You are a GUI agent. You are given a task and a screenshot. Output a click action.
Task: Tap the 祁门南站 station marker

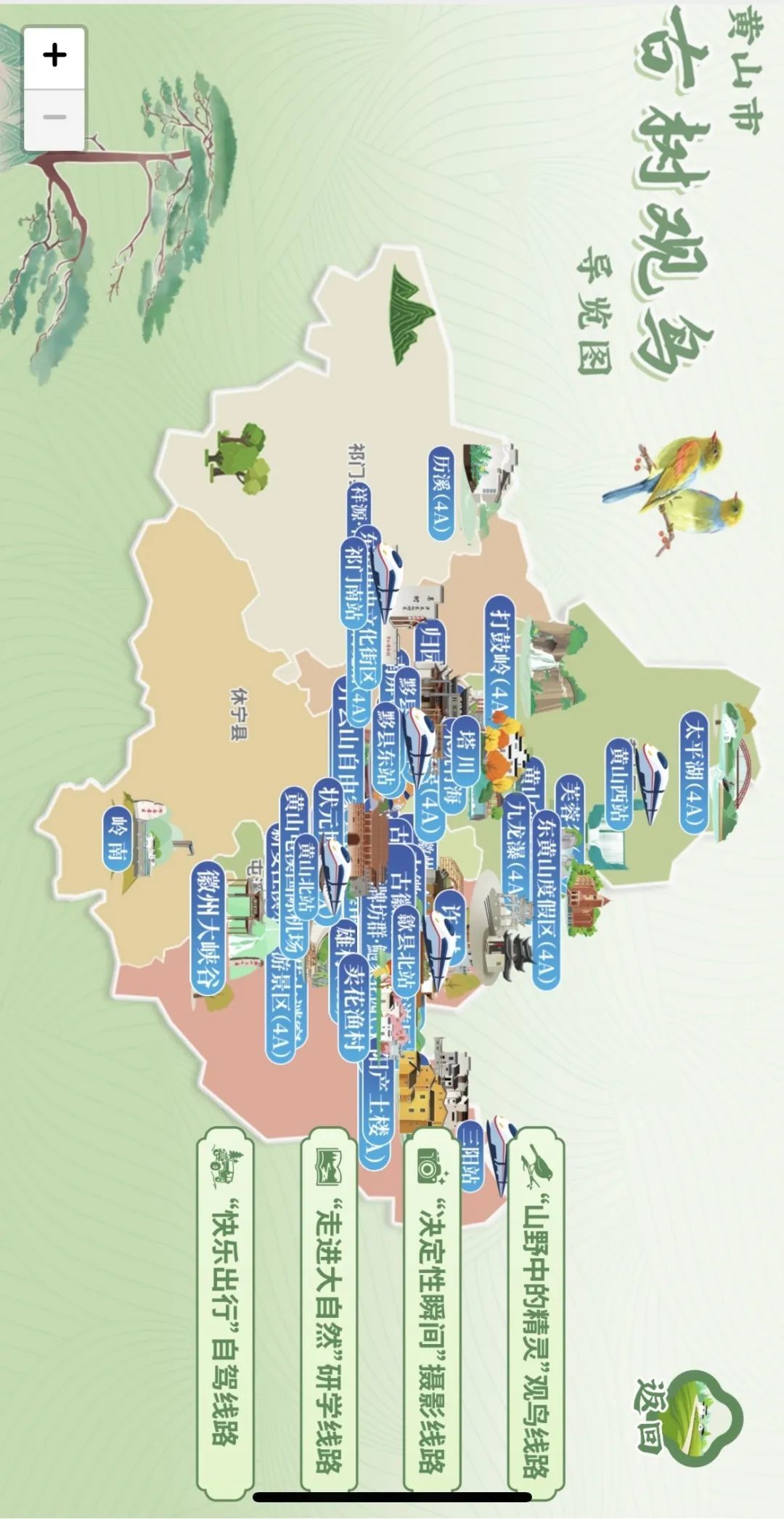point(354,581)
